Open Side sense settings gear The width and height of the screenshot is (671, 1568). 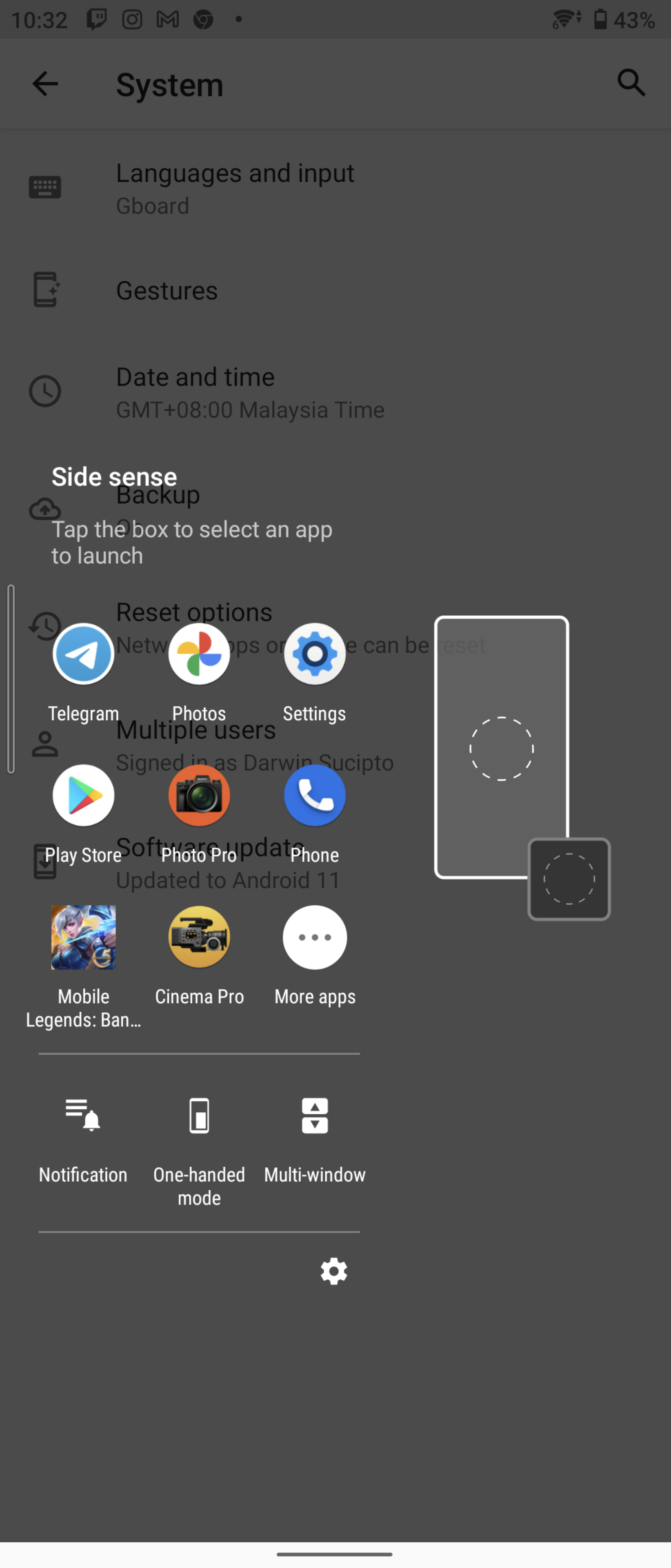point(333,1272)
